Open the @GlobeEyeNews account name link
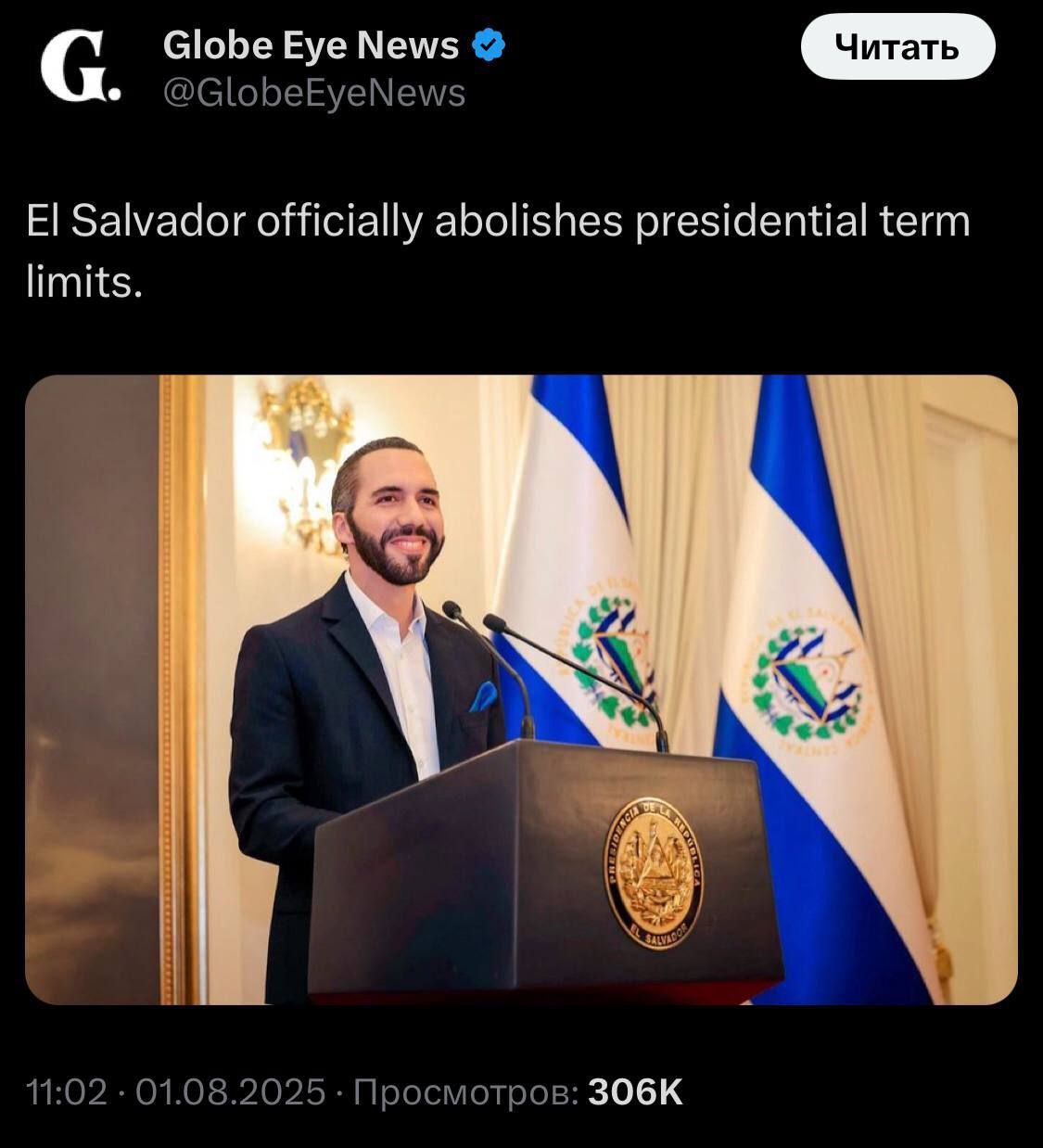Screen dimensions: 1043x1148 (314, 93)
